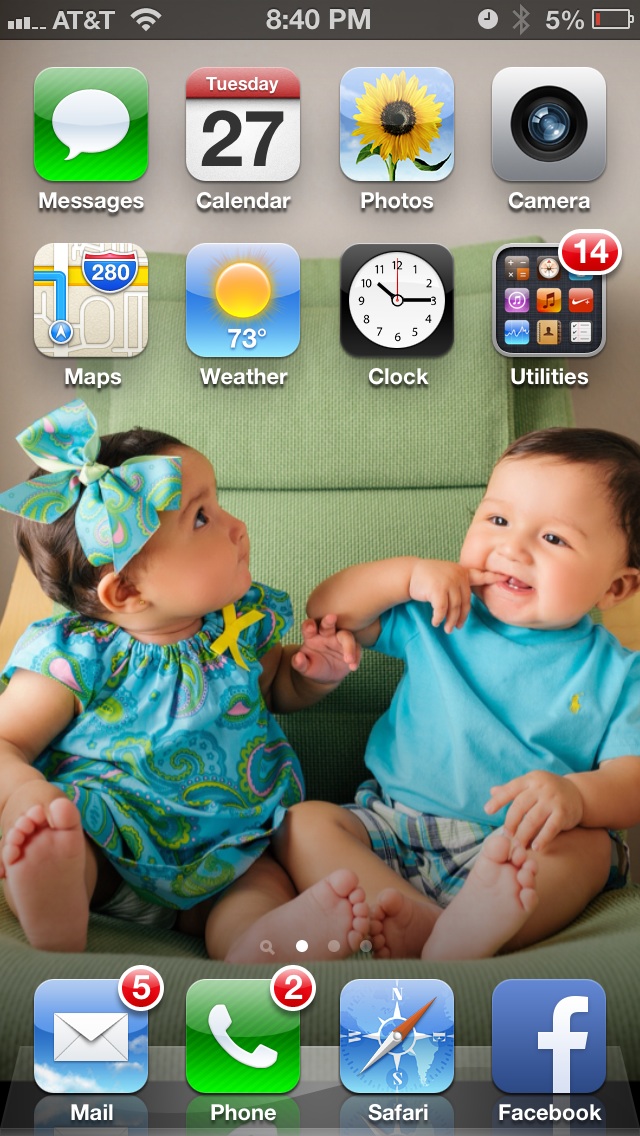Open the Safari browser
Image resolution: width=640 pixels, height=1136 pixels.
point(396,1036)
